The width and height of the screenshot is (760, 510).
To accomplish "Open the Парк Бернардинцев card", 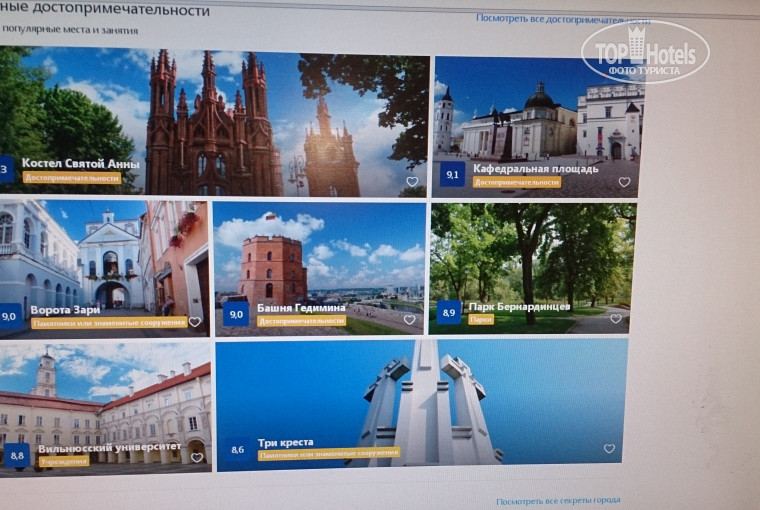I will click(530, 265).
